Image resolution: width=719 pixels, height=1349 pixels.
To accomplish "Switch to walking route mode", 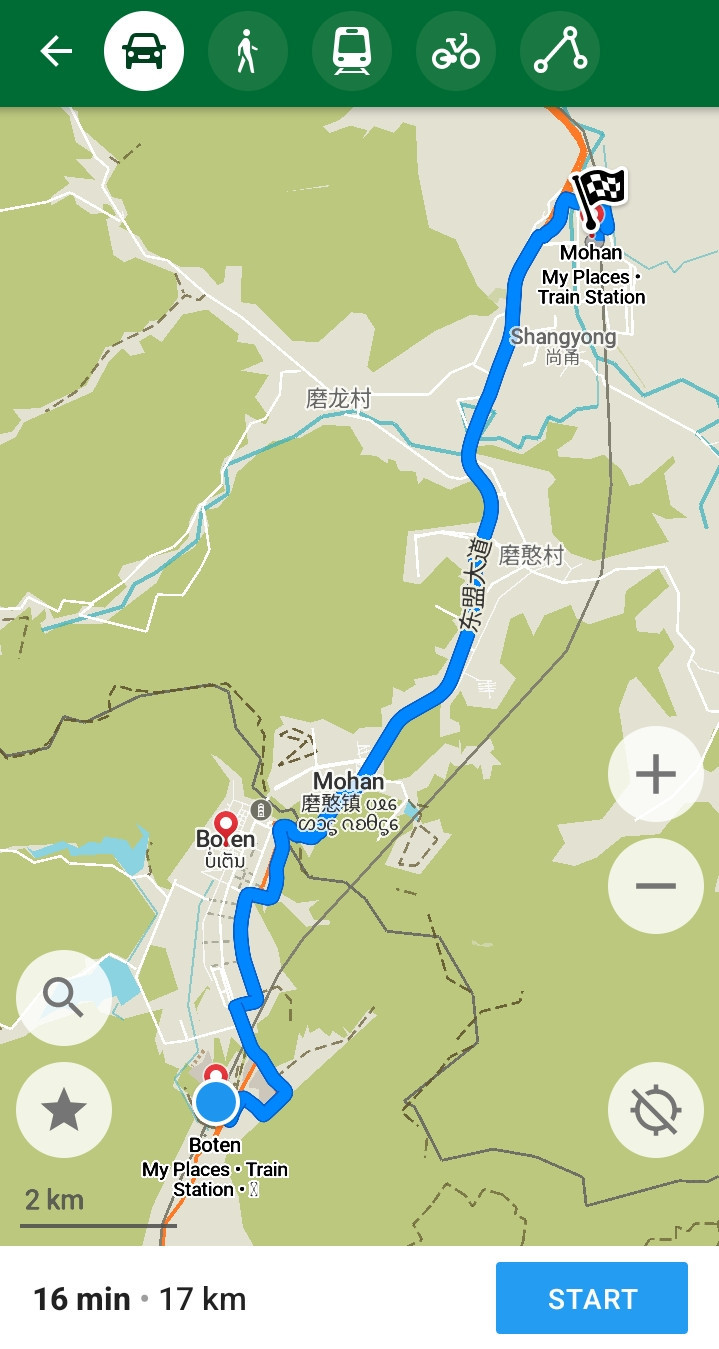I will pyautogui.click(x=248, y=51).
